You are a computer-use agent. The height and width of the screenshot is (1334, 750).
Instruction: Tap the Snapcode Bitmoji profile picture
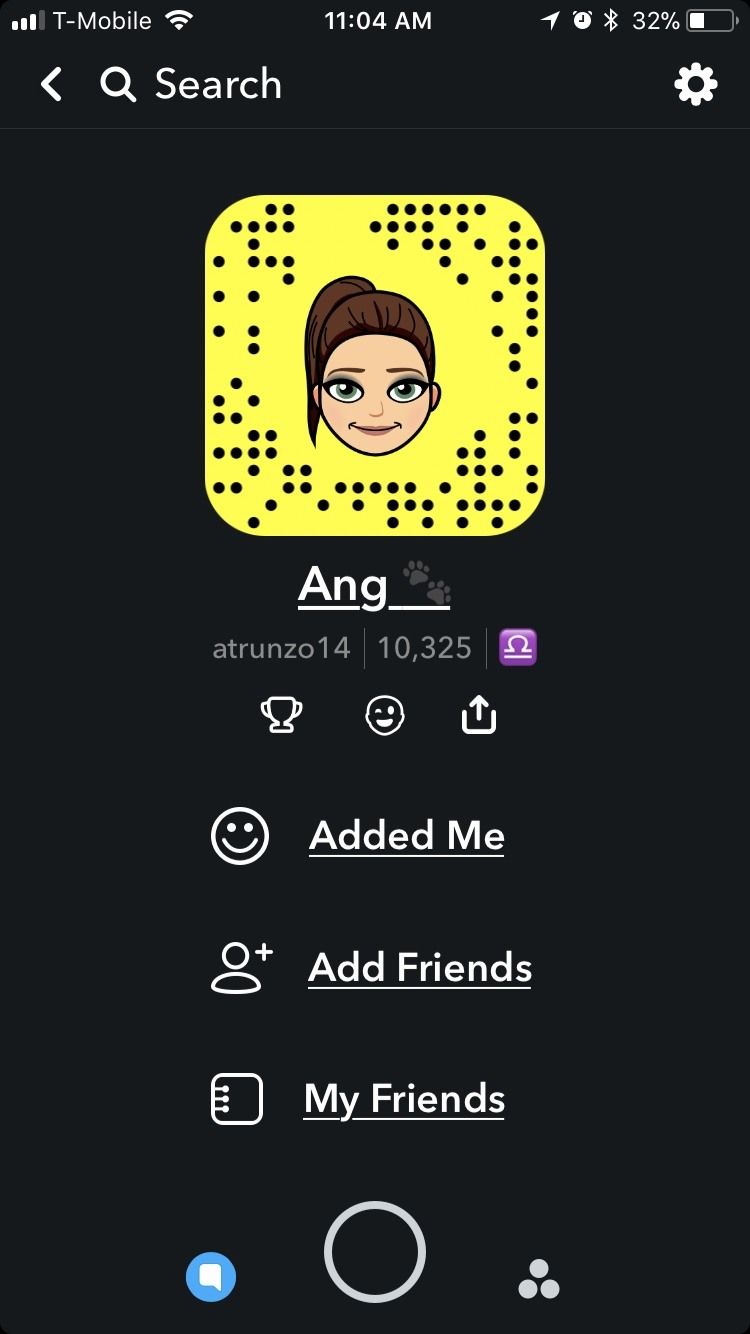pos(375,365)
